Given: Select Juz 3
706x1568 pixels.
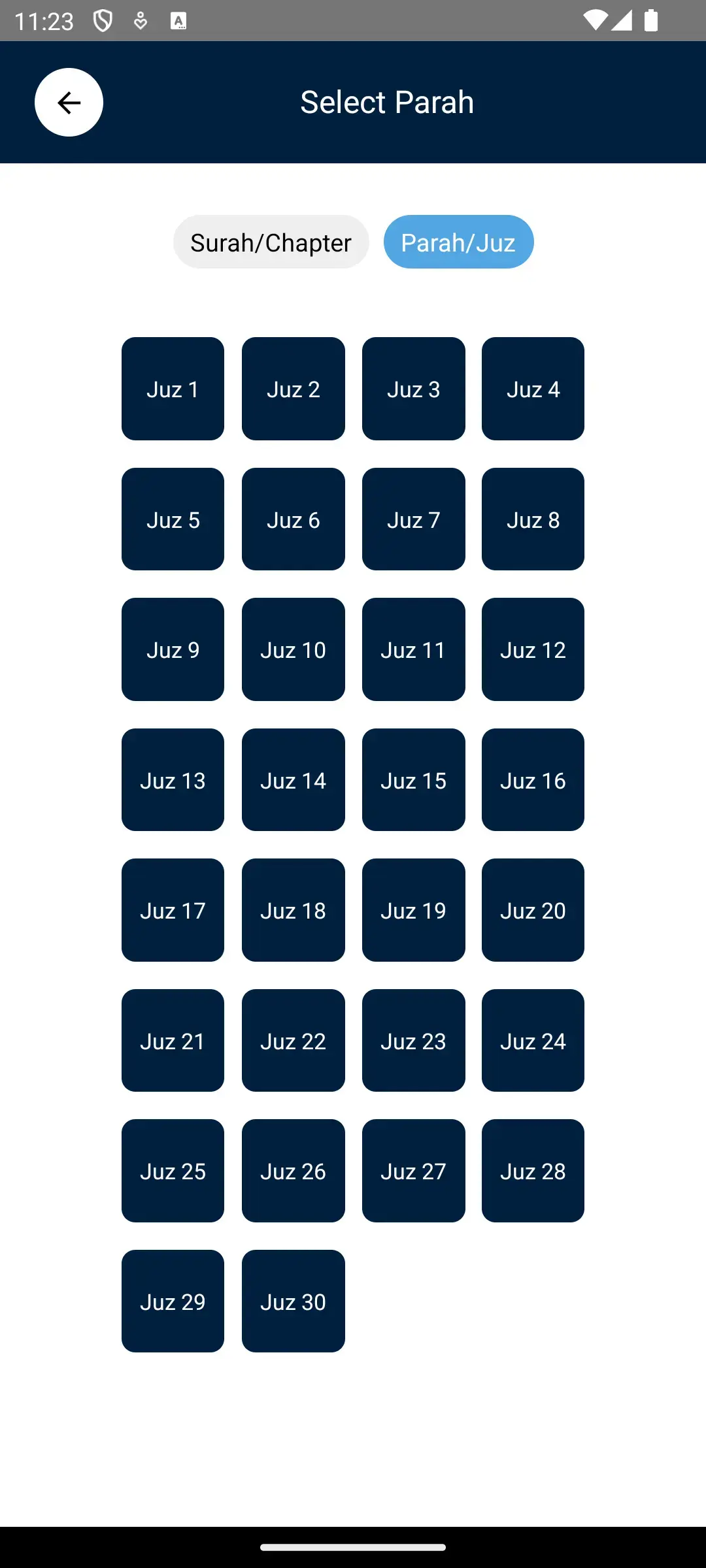Looking at the screenshot, I should (413, 388).
